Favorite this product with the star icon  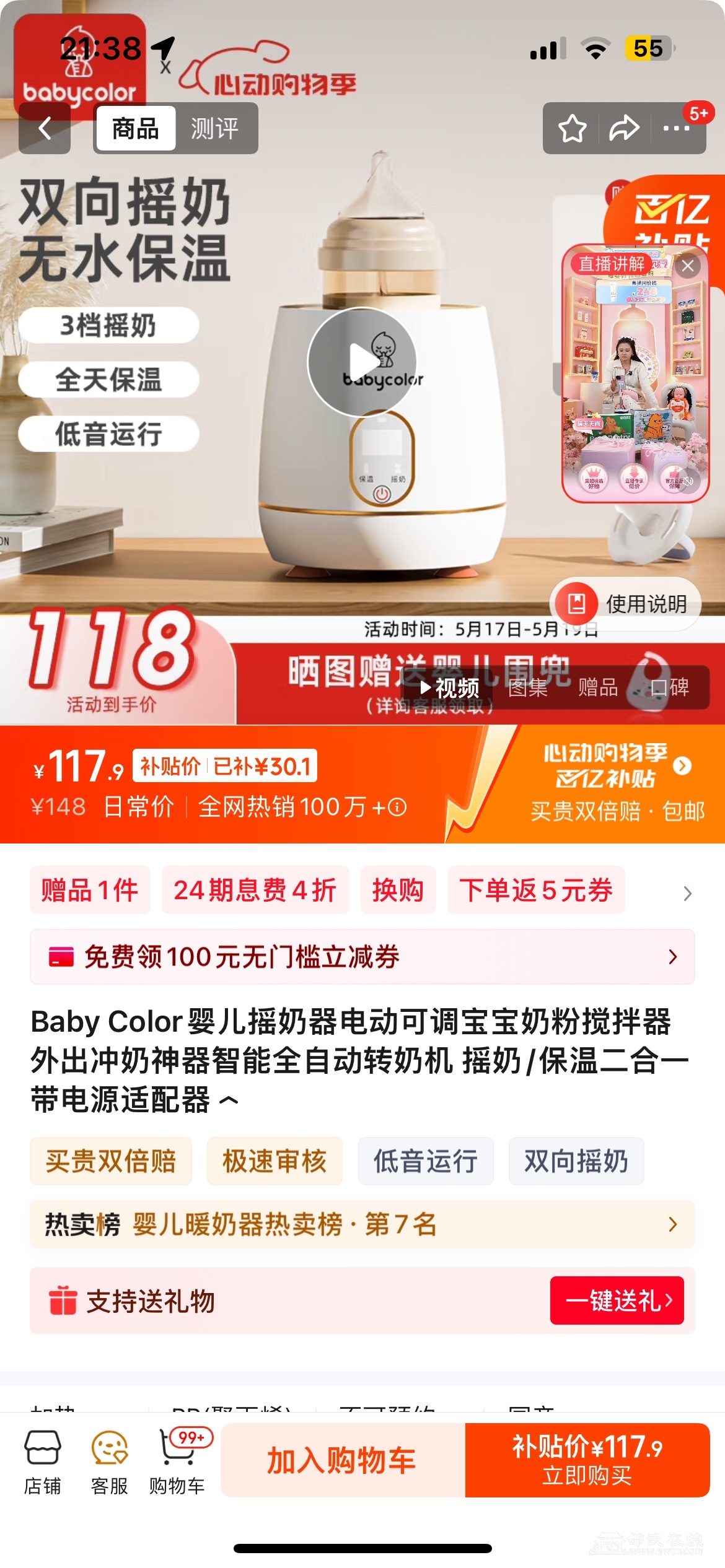572,129
